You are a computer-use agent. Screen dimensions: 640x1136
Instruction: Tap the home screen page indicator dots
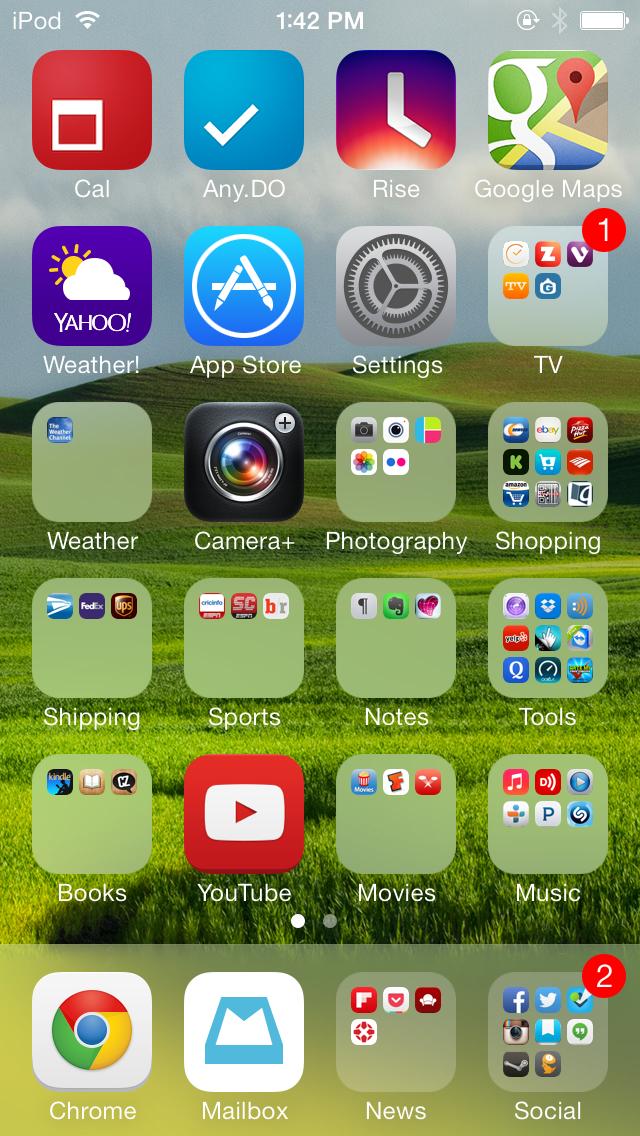[x=314, y=921]
